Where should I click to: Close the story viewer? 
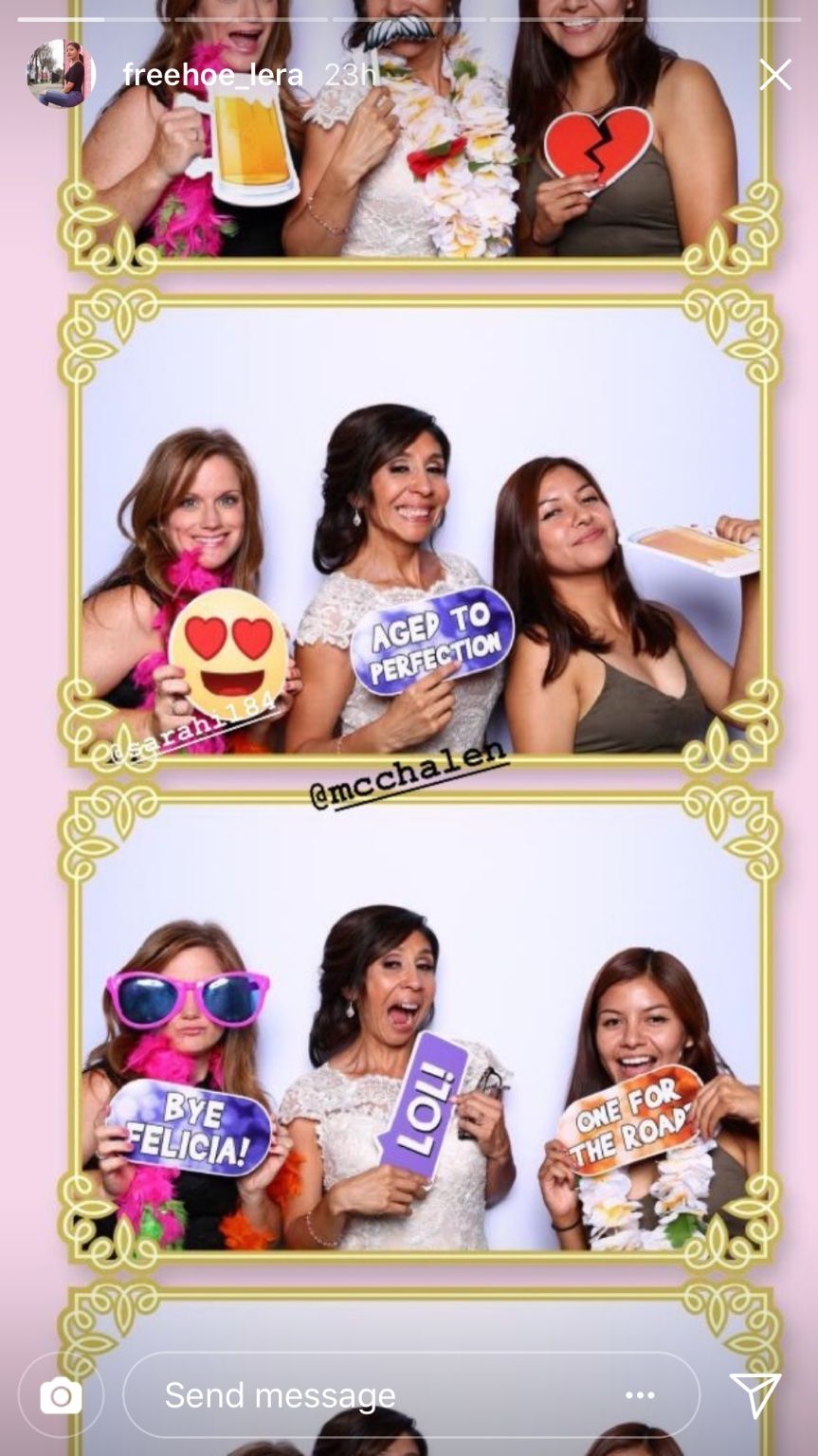pos(774,74)
